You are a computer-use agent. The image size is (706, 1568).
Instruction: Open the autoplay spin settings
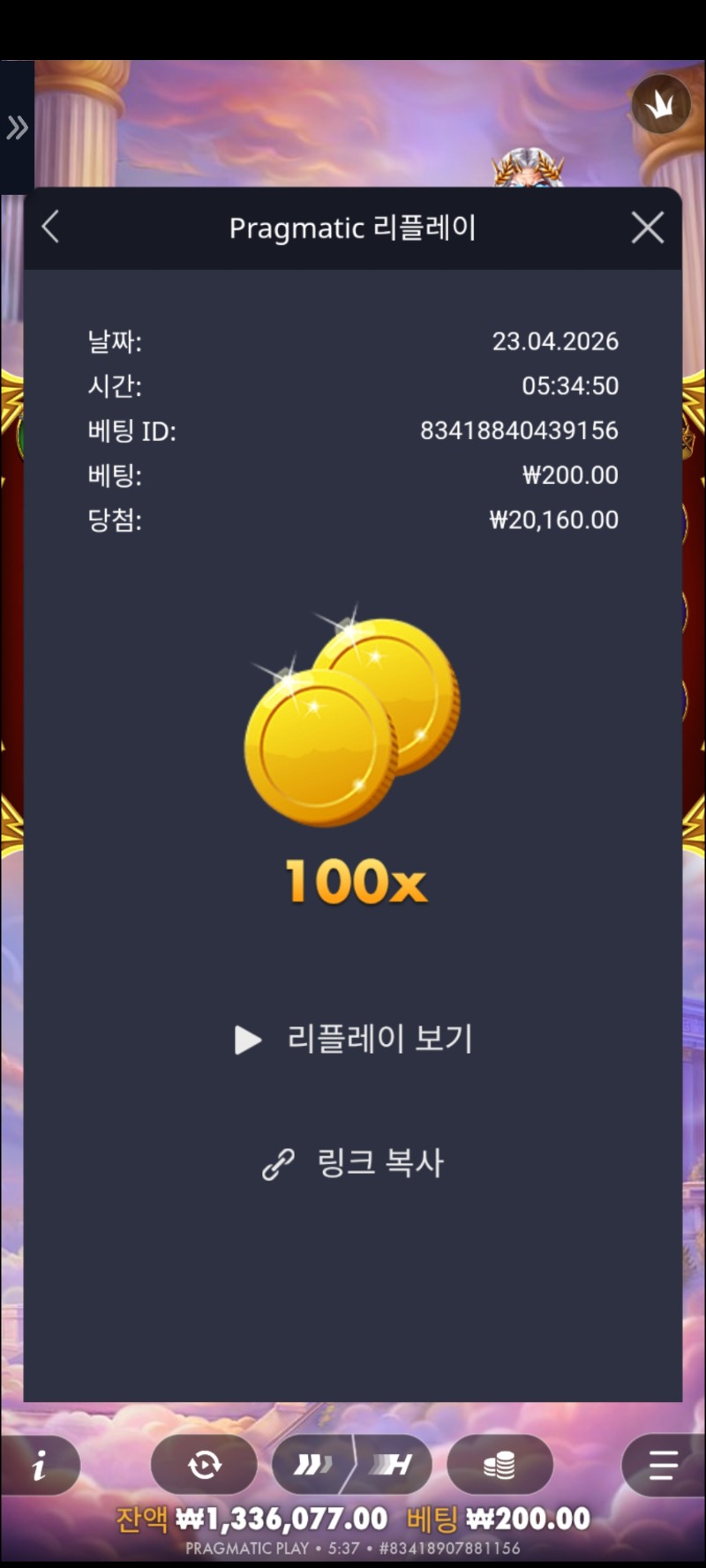point(204,1466)
